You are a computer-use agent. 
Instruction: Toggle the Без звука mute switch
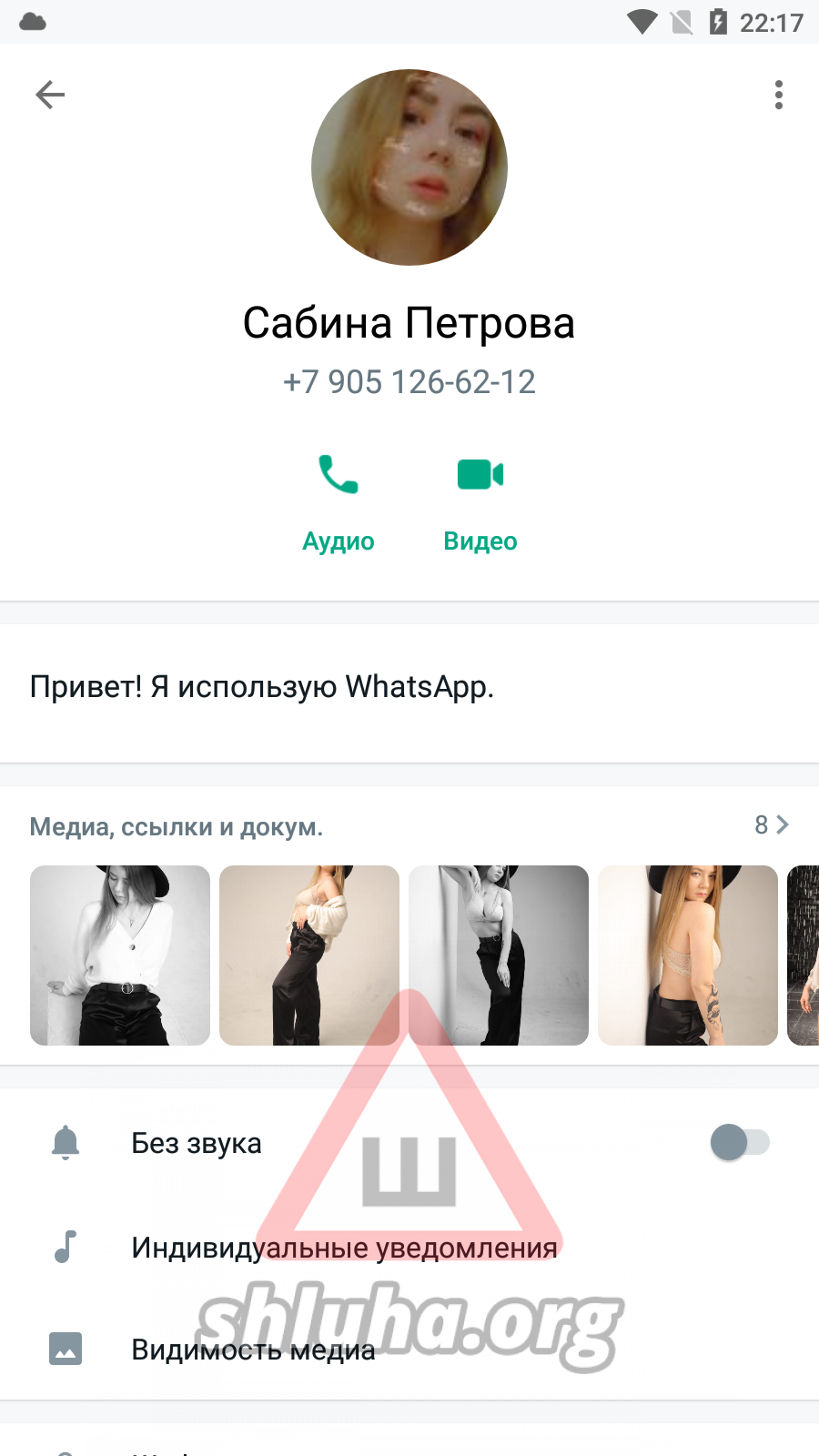[x=739, y=1142]
